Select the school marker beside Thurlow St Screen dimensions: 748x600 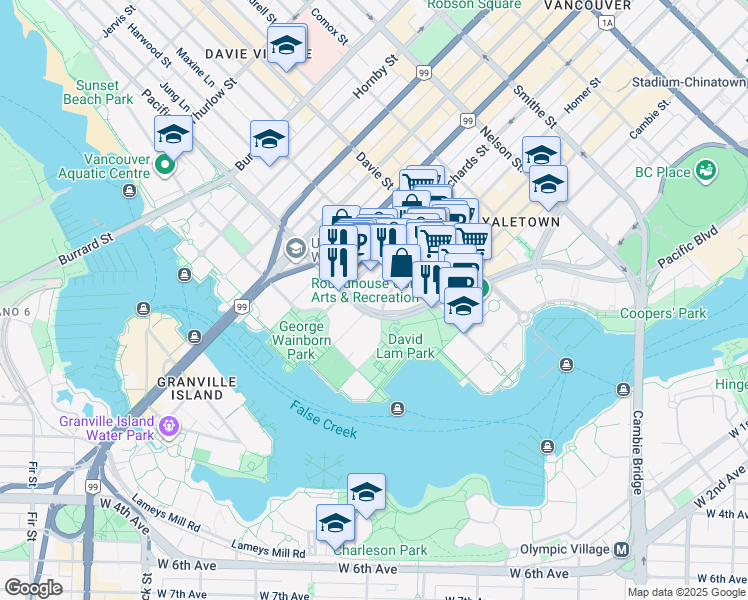[269, 142]
